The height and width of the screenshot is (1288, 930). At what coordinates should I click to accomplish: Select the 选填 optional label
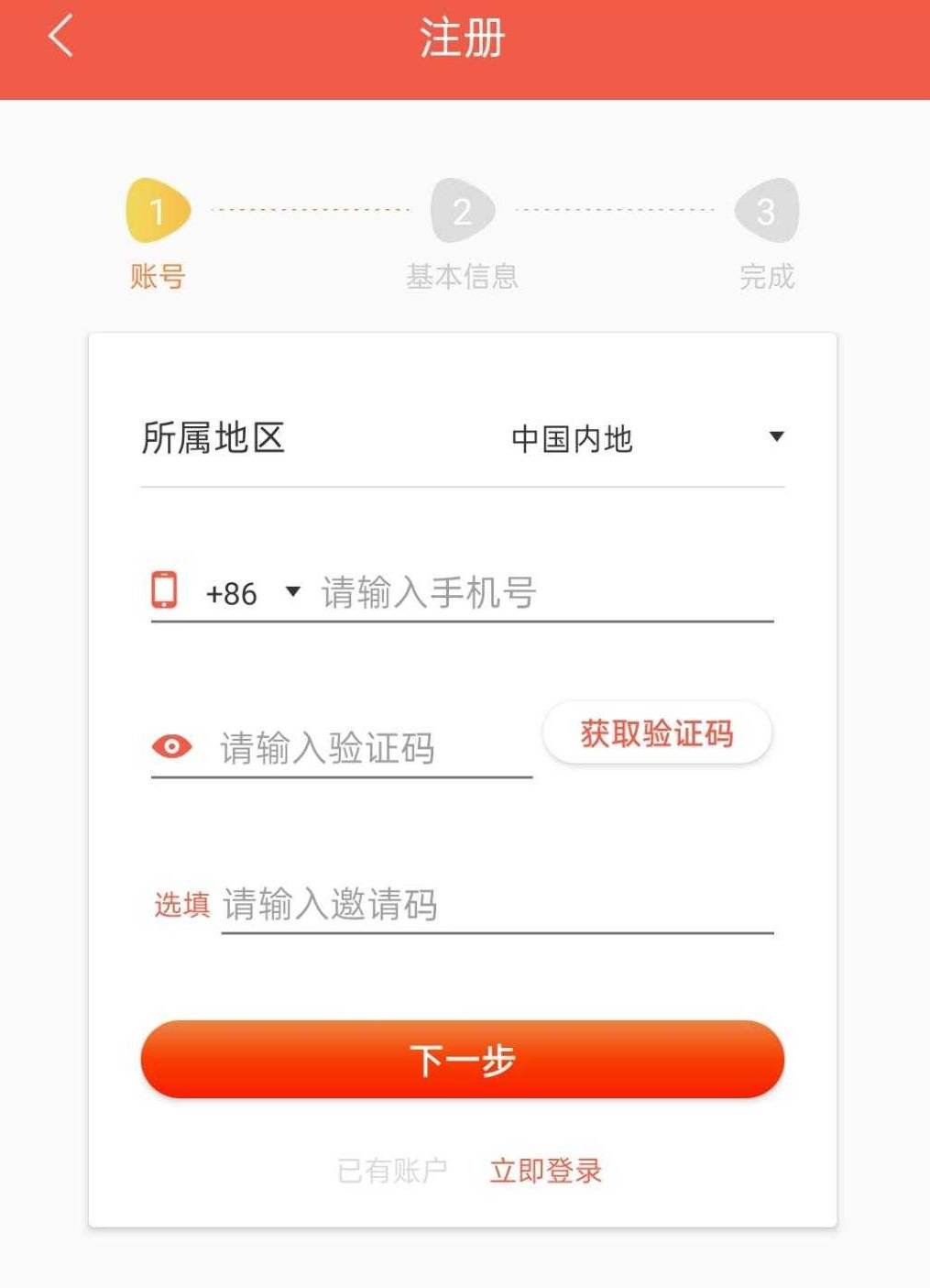click(181, 906)
